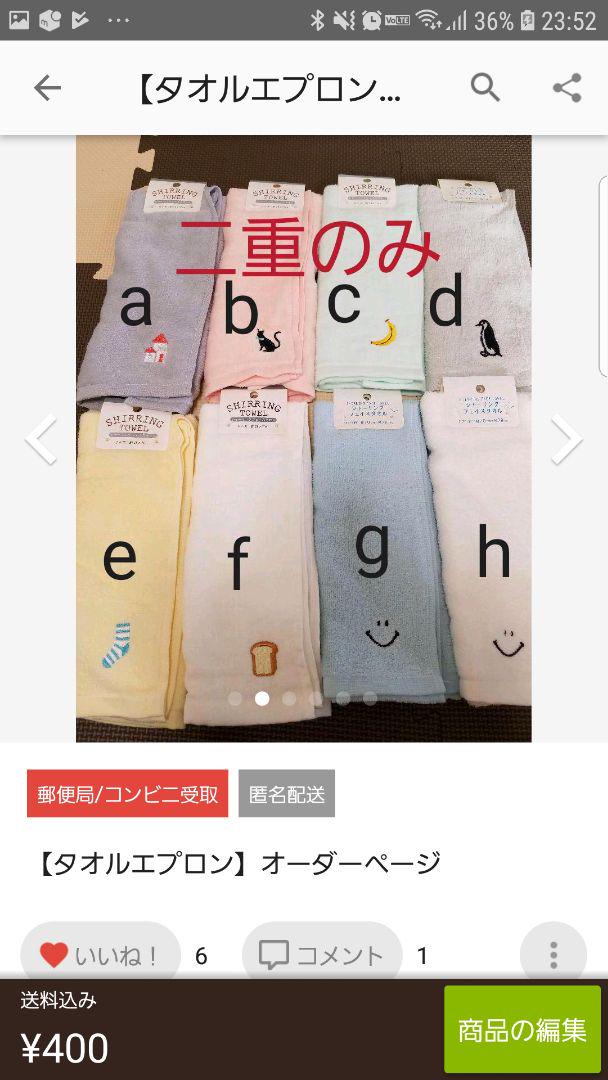The width and height of the screenshot is (608, 1080).
Task: Tap the 郵便局/コンビニ受取 tag
Action: 127,793
